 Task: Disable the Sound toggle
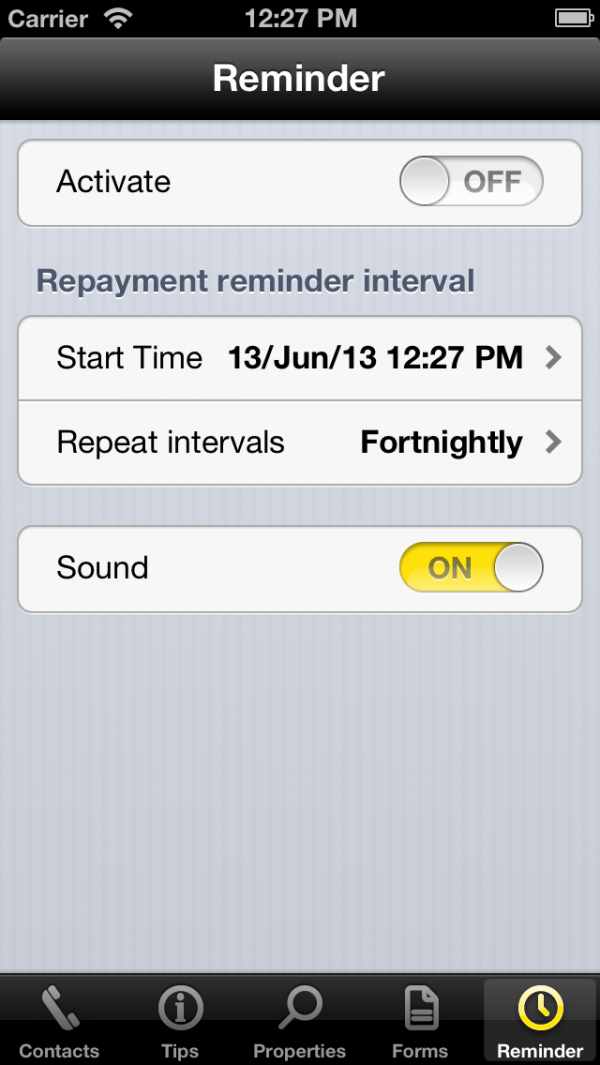[471, 568]
